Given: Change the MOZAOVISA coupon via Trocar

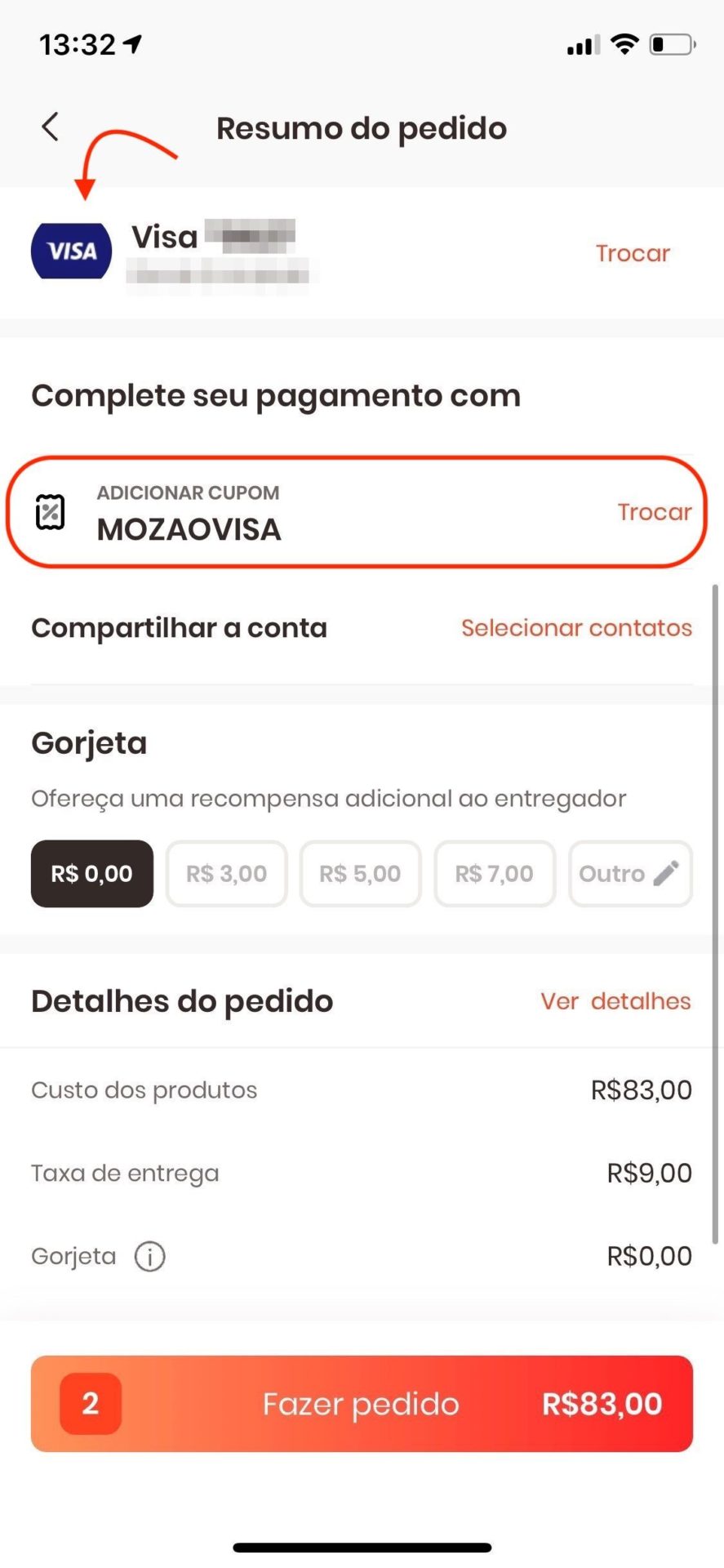Looking at the screenshot, I should 655,512.
